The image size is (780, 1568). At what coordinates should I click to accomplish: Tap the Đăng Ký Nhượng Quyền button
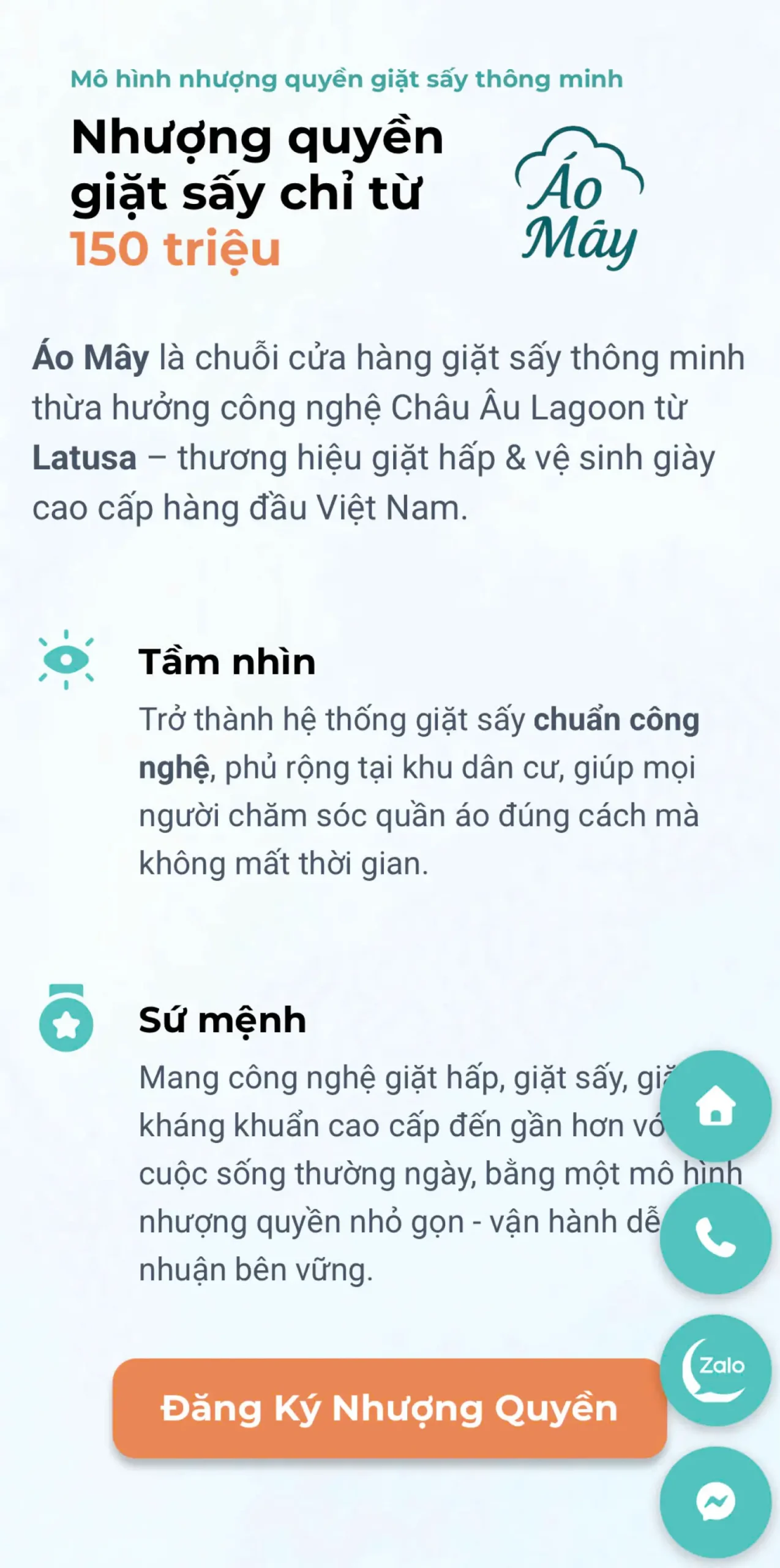click(x=389, y=1408)
